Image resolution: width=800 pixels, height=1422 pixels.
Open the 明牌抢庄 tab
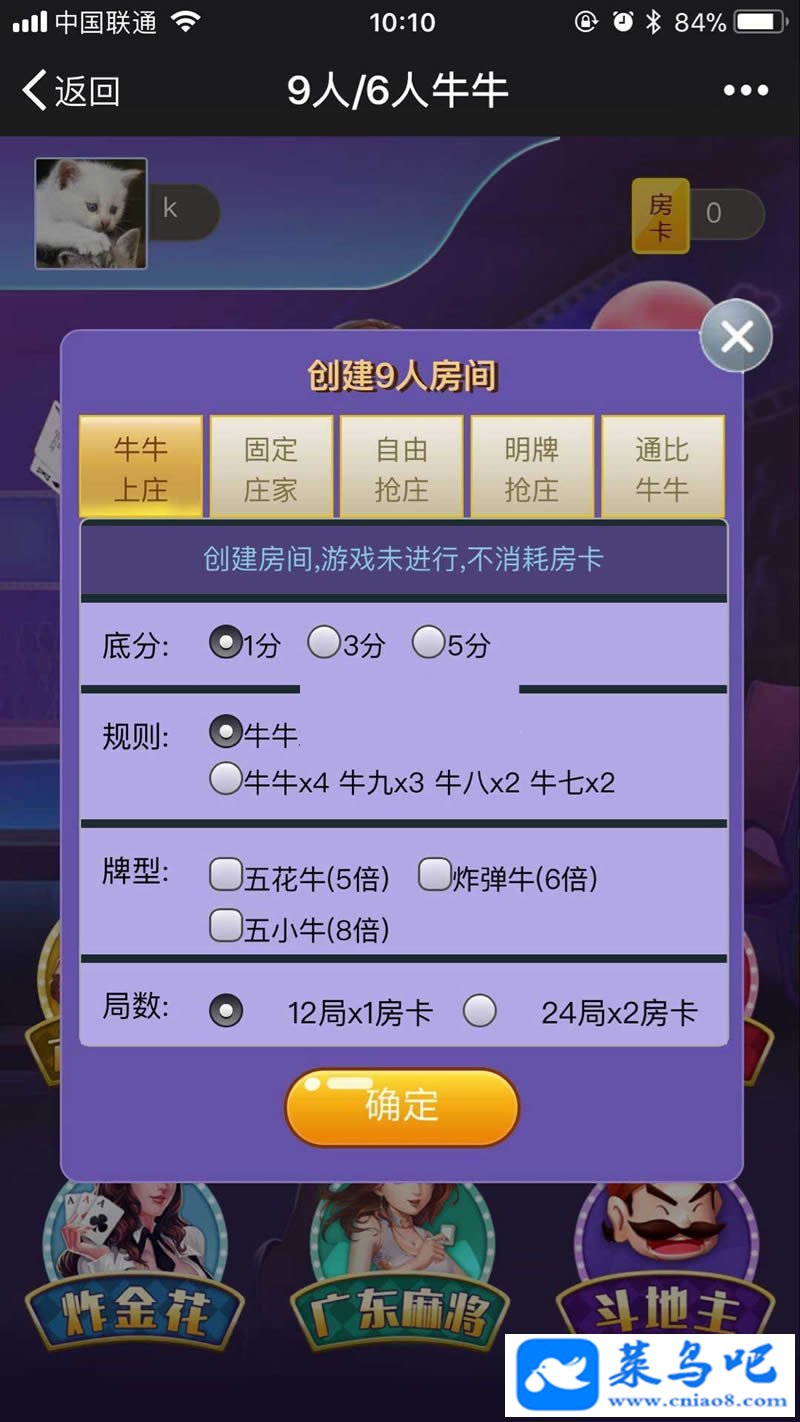pos(531,468)
